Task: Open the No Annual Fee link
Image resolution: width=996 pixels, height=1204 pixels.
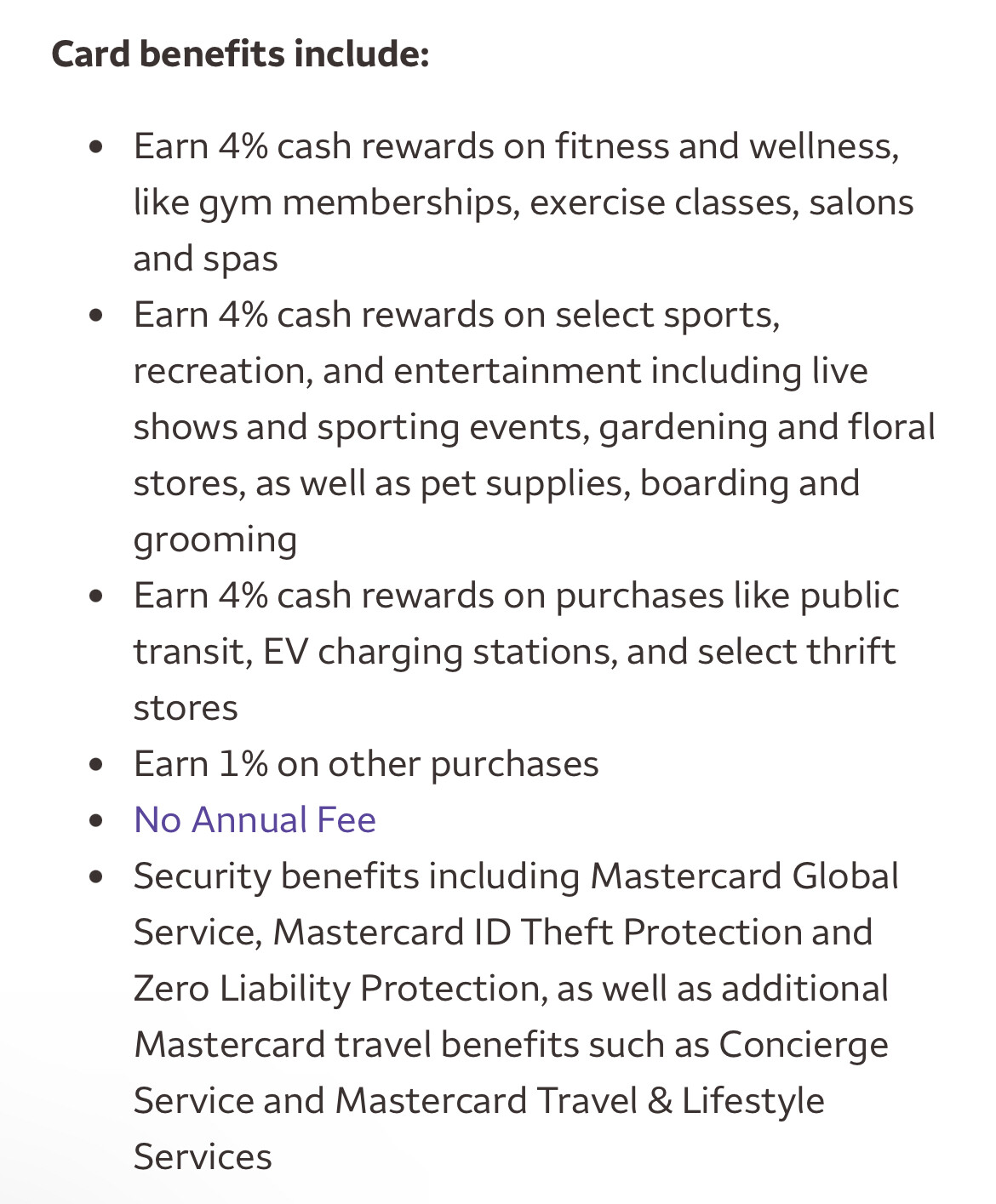Action: [x=255, y=820]
